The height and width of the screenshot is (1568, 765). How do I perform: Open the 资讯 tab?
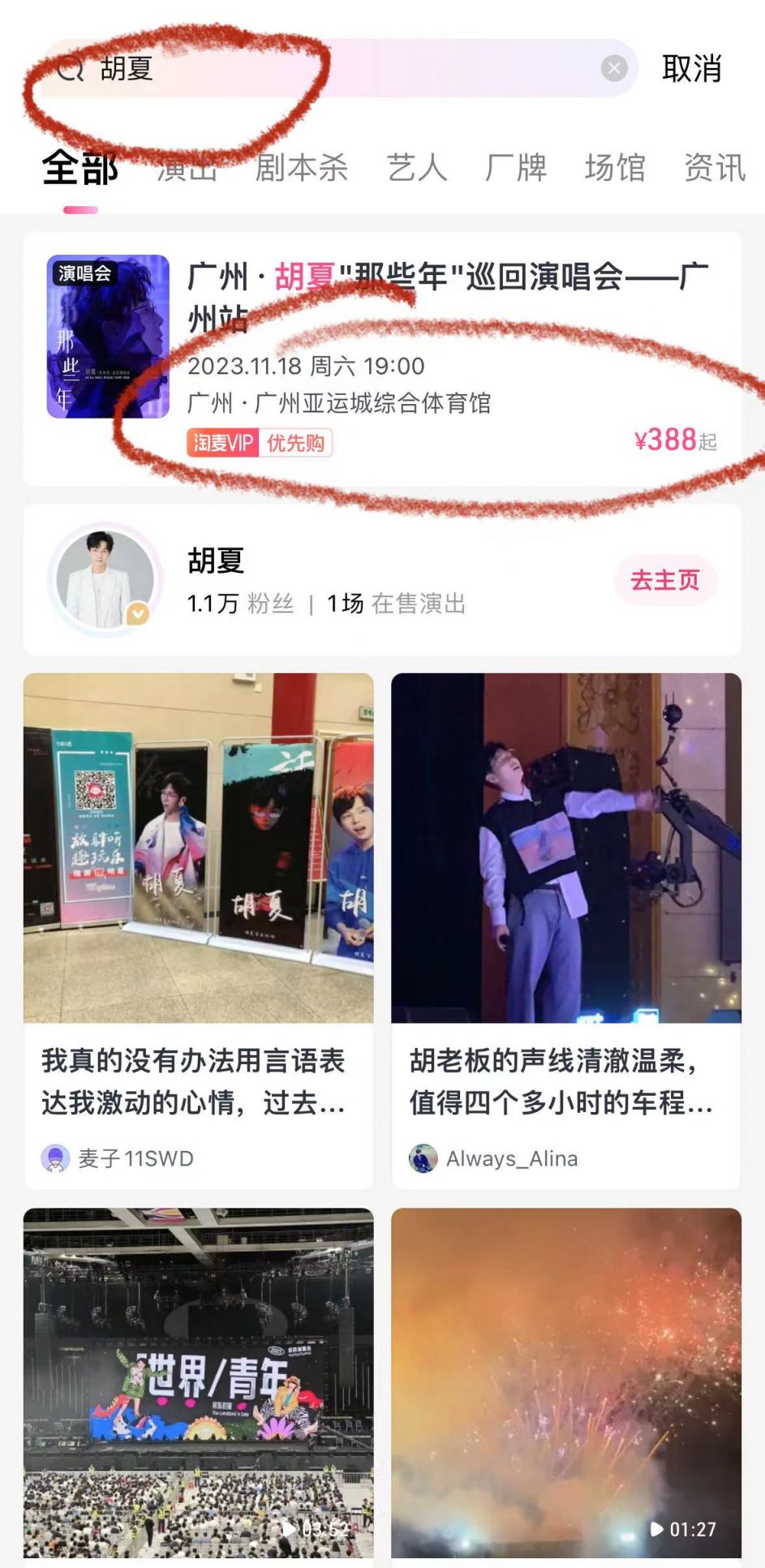coord(714,169)
